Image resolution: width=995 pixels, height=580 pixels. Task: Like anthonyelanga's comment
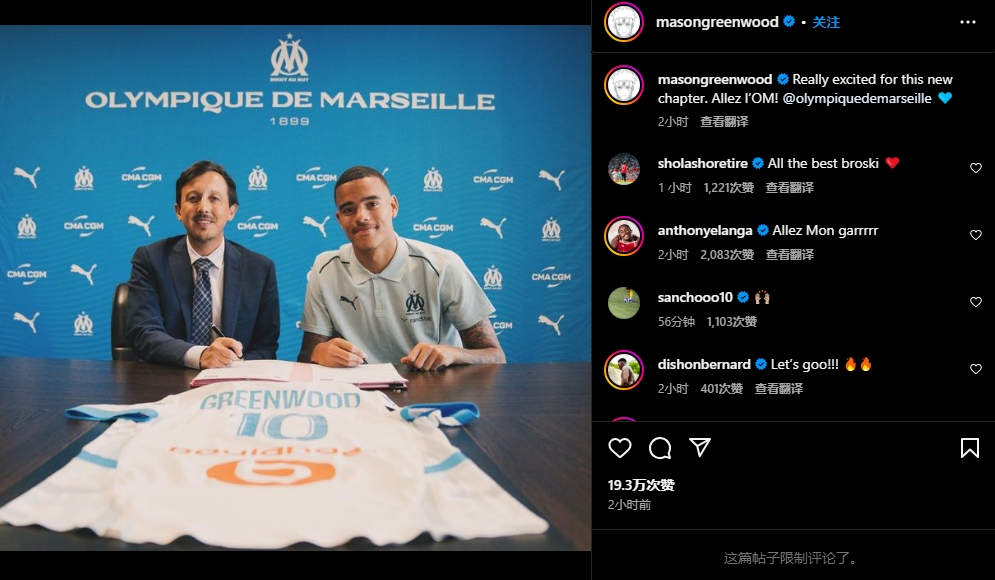coord(976,235)
